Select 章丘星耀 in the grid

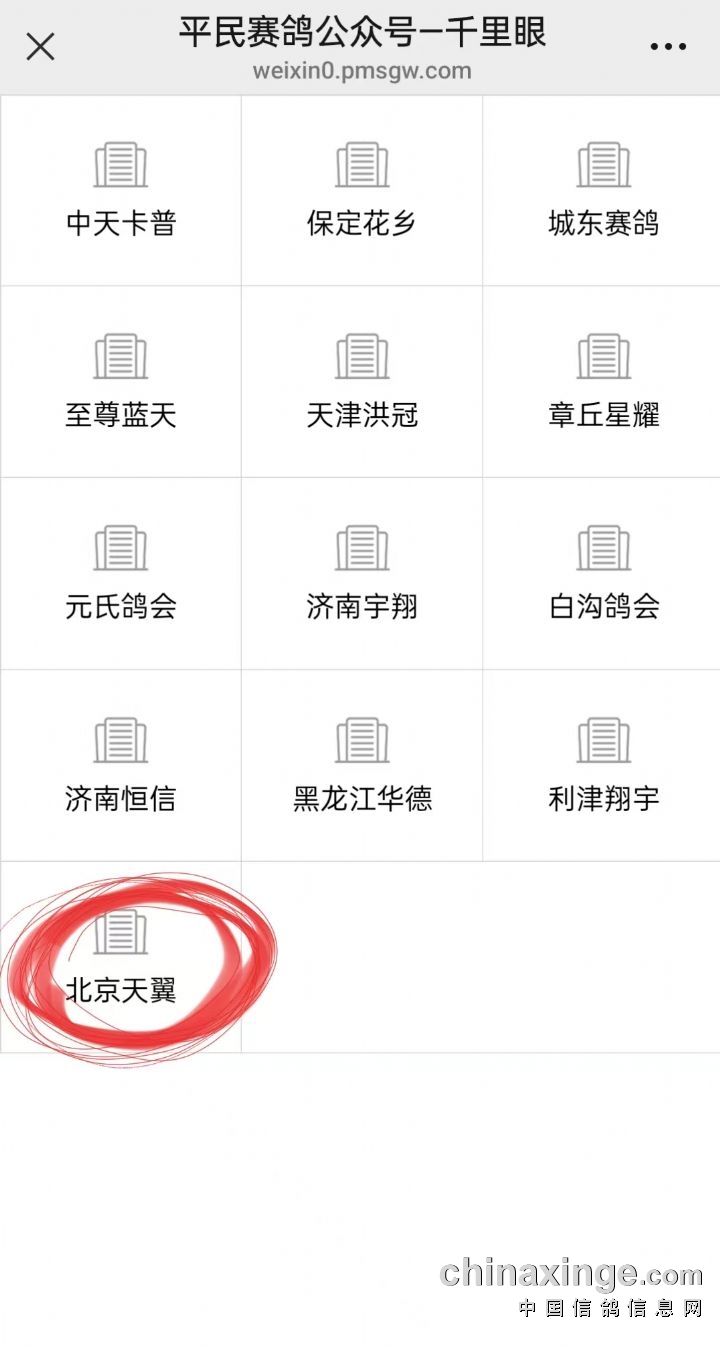[x=603, y=382]
